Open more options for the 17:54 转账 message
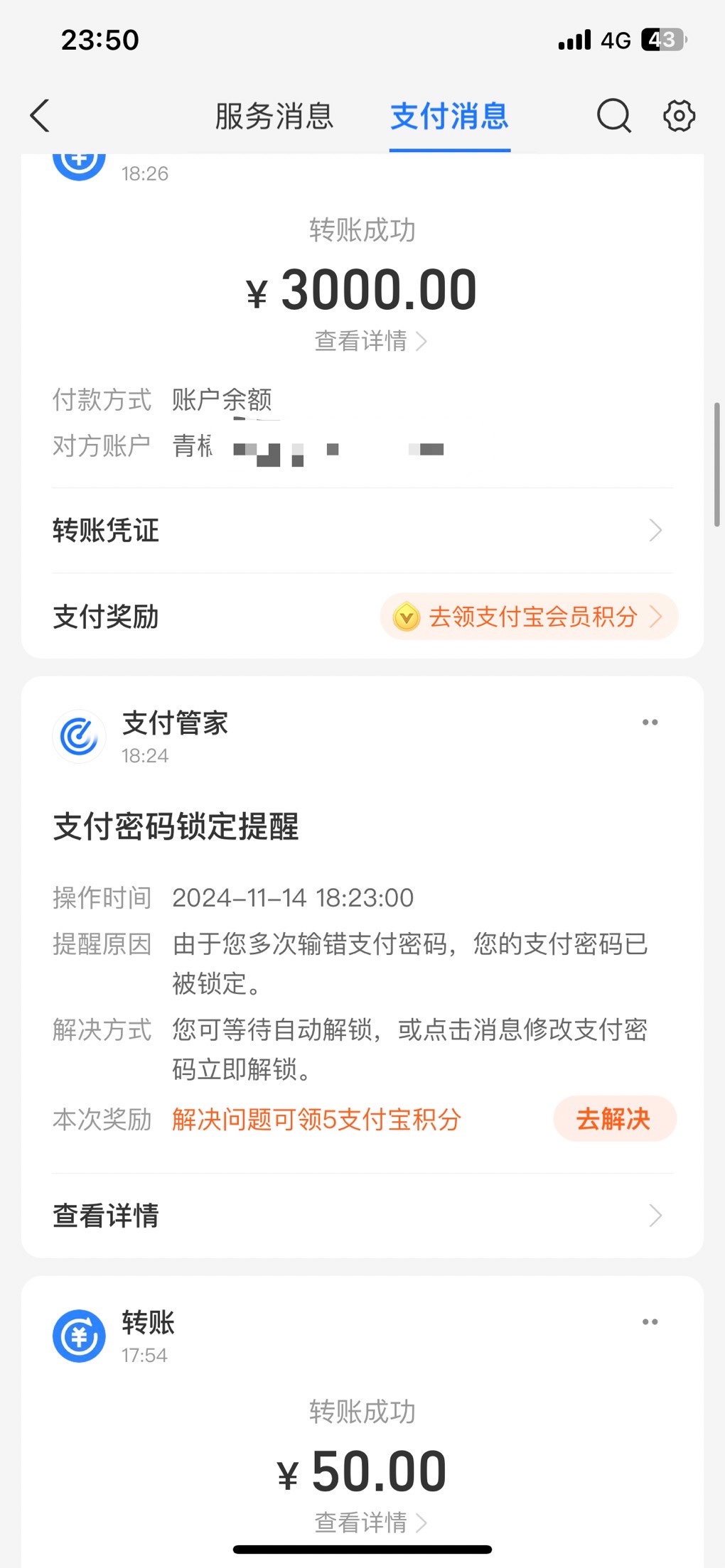This screenshot has width=725, height=1568. pos(650,1322)
